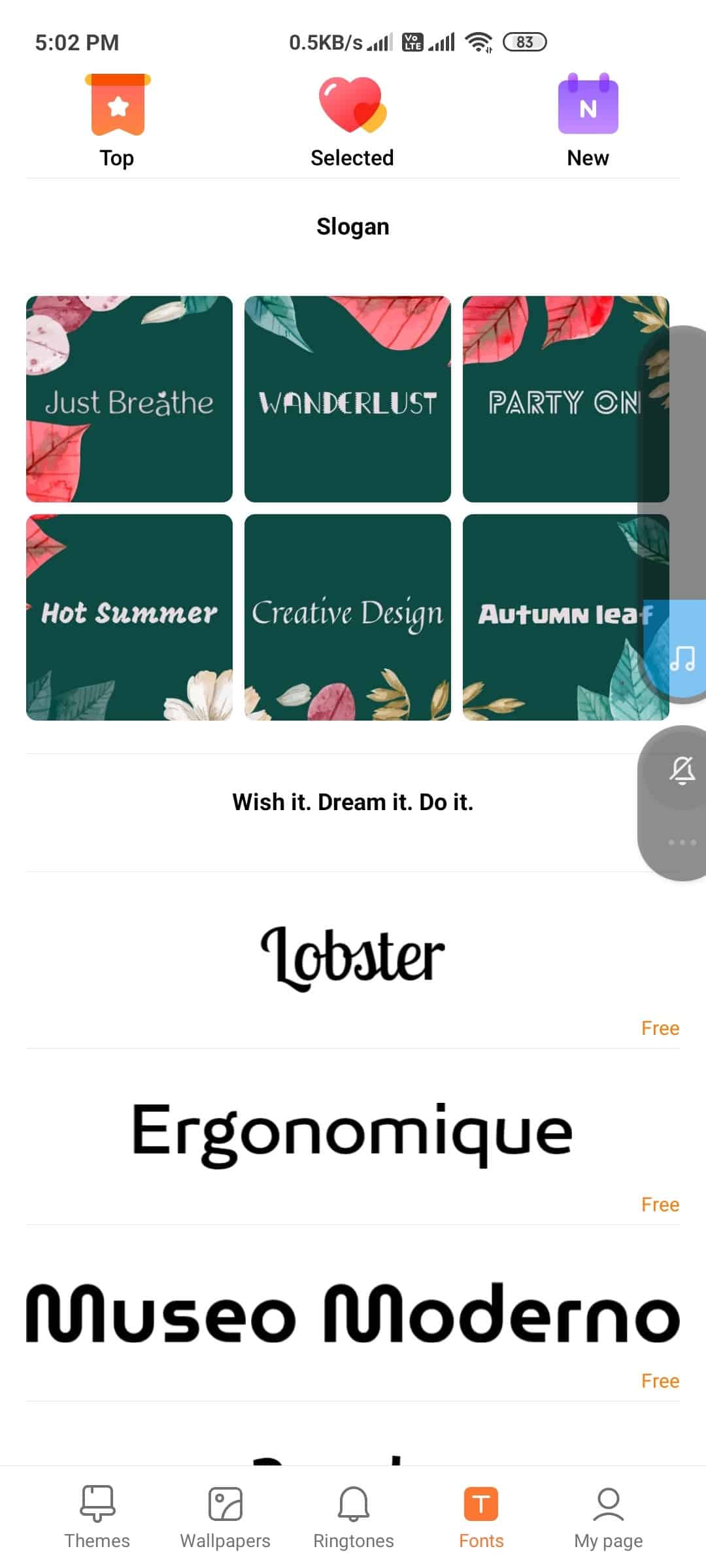Screen dimensions: 706x1568
Task: Open the Selected fonts category
Action: click(x=352, y=122)
